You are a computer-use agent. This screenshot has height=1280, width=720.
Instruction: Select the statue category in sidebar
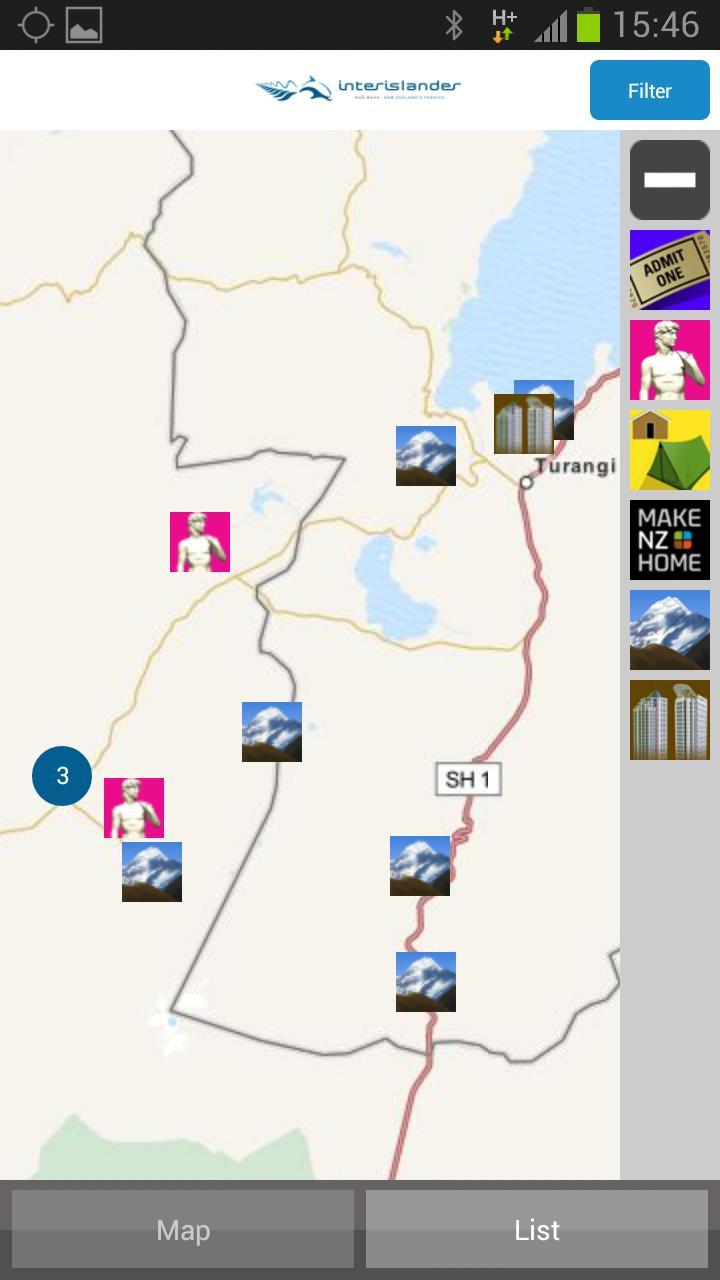pos(669,360)
